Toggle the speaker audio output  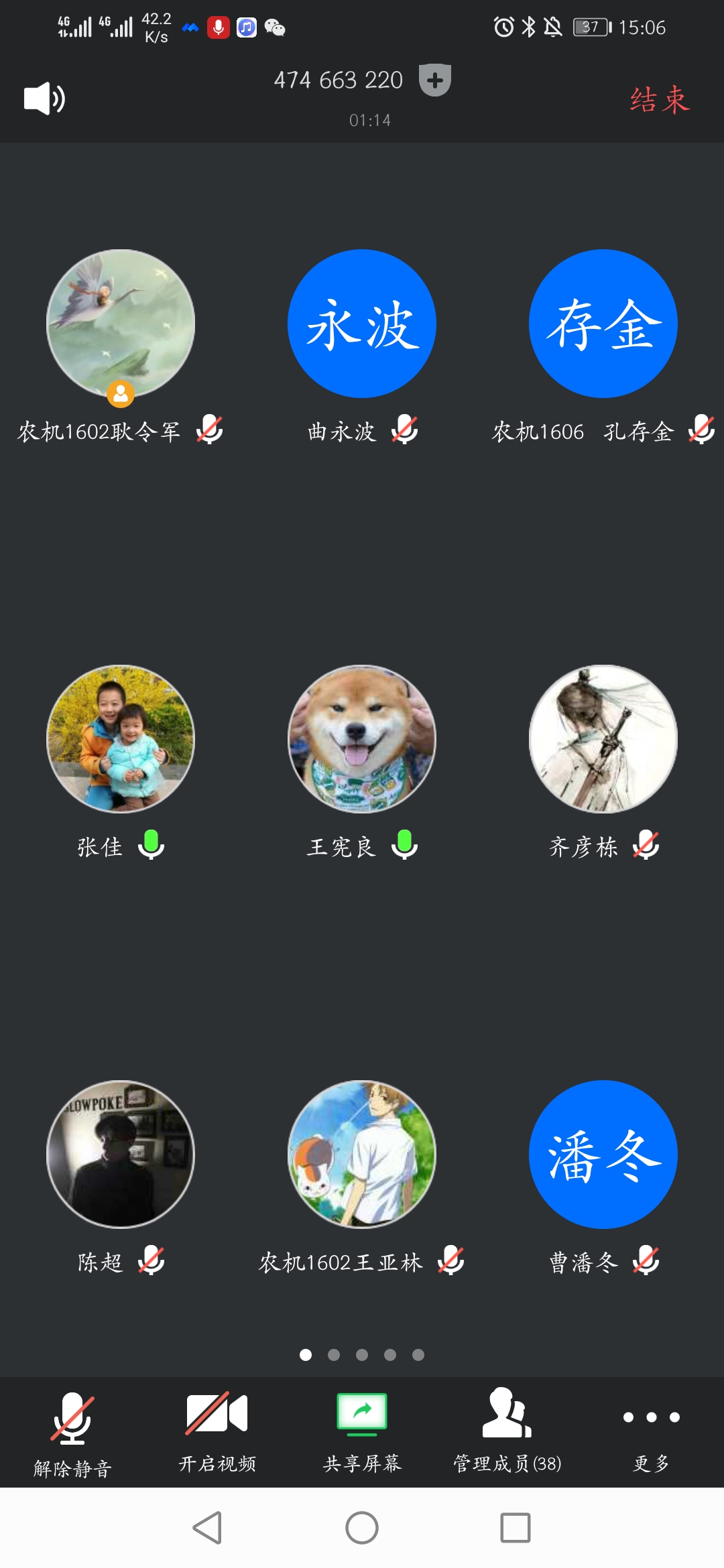44,99
